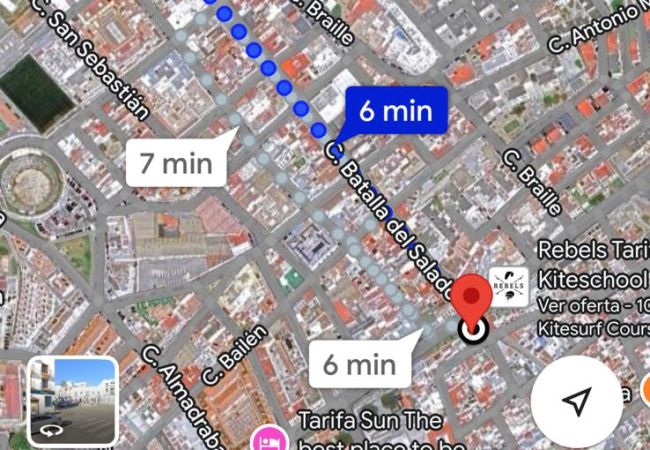The width and height of the screenshot is (650, 450).
Task: Open the Street View thumbnail
Action: pos(71,402)
